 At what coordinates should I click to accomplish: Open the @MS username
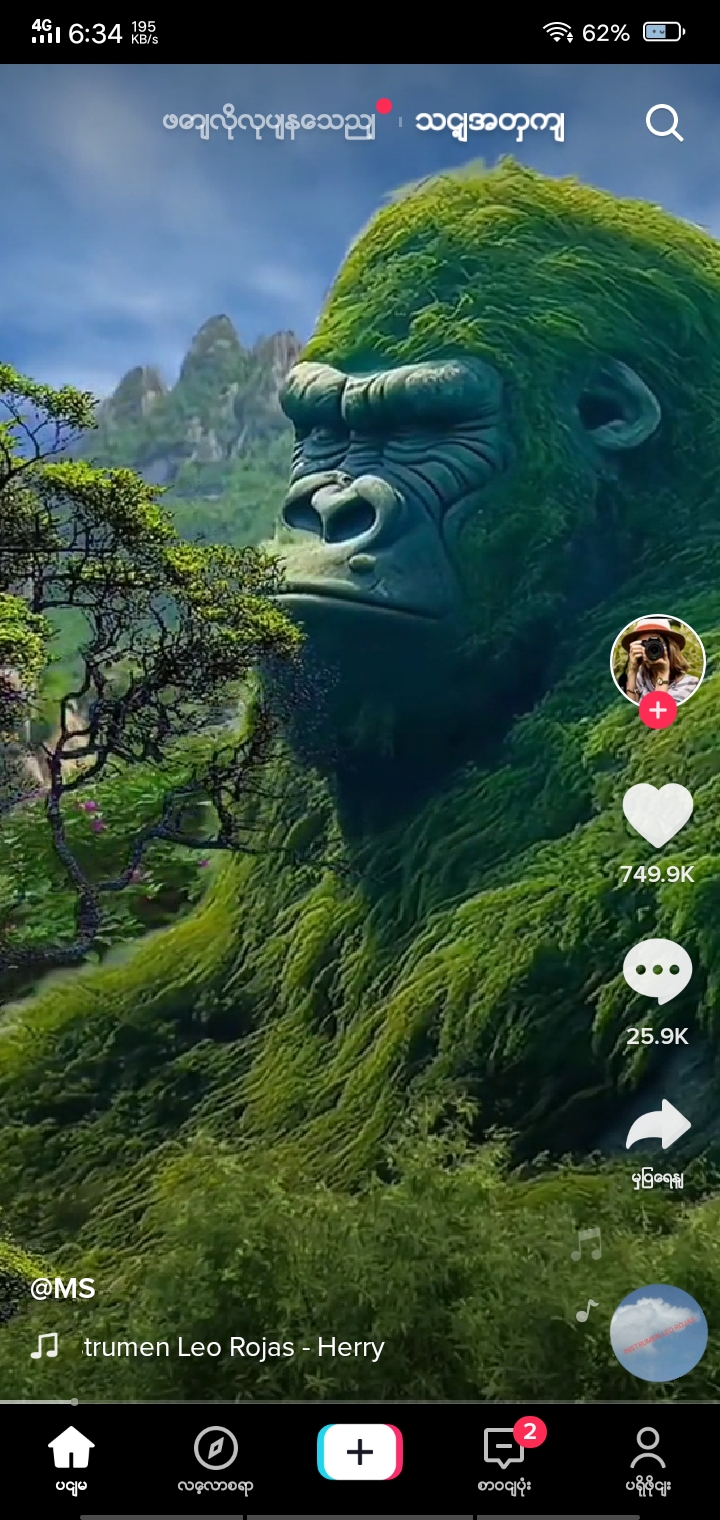(63, 1288)
